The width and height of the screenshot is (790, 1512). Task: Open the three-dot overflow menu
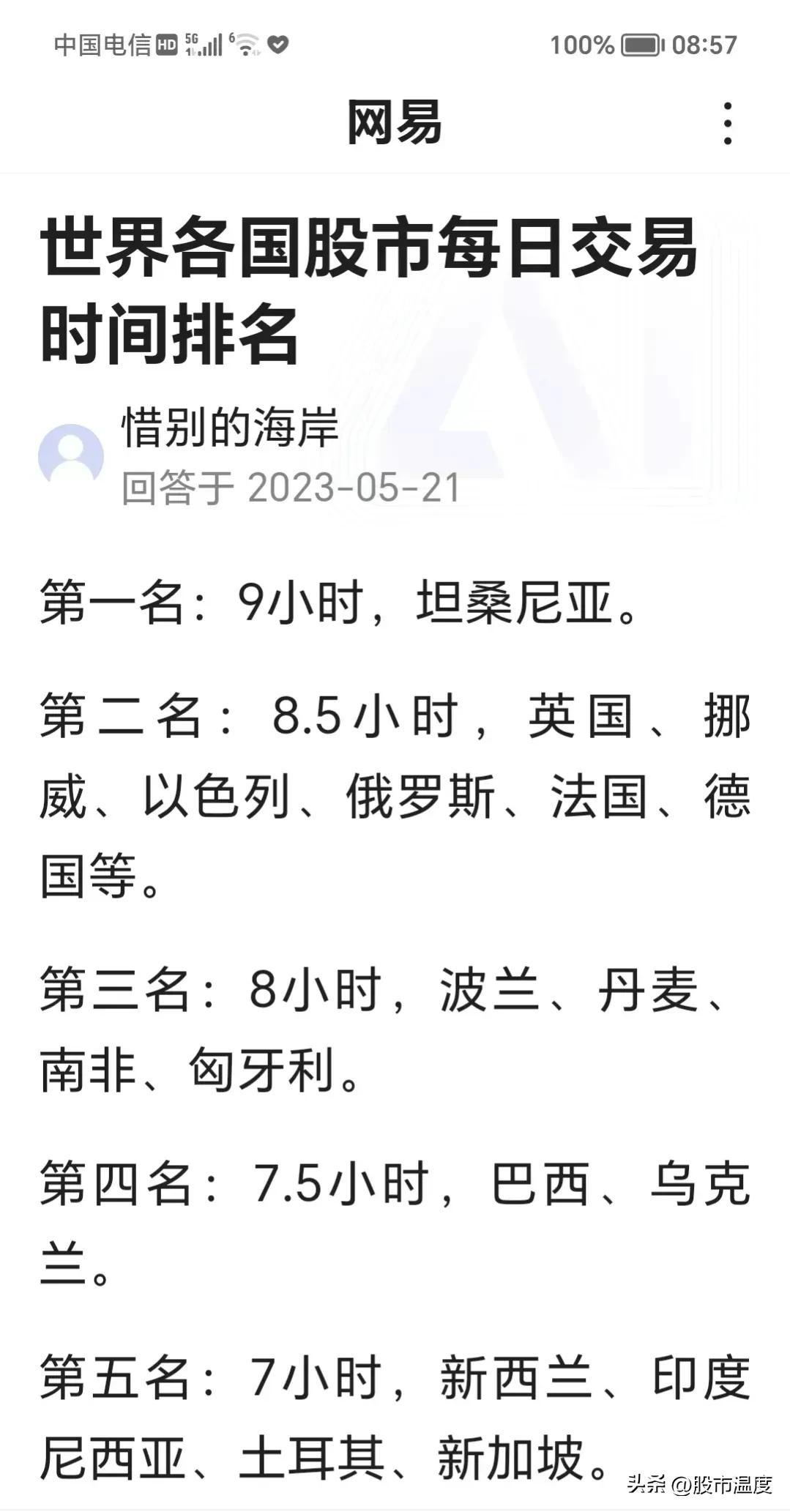click(727, 123)
